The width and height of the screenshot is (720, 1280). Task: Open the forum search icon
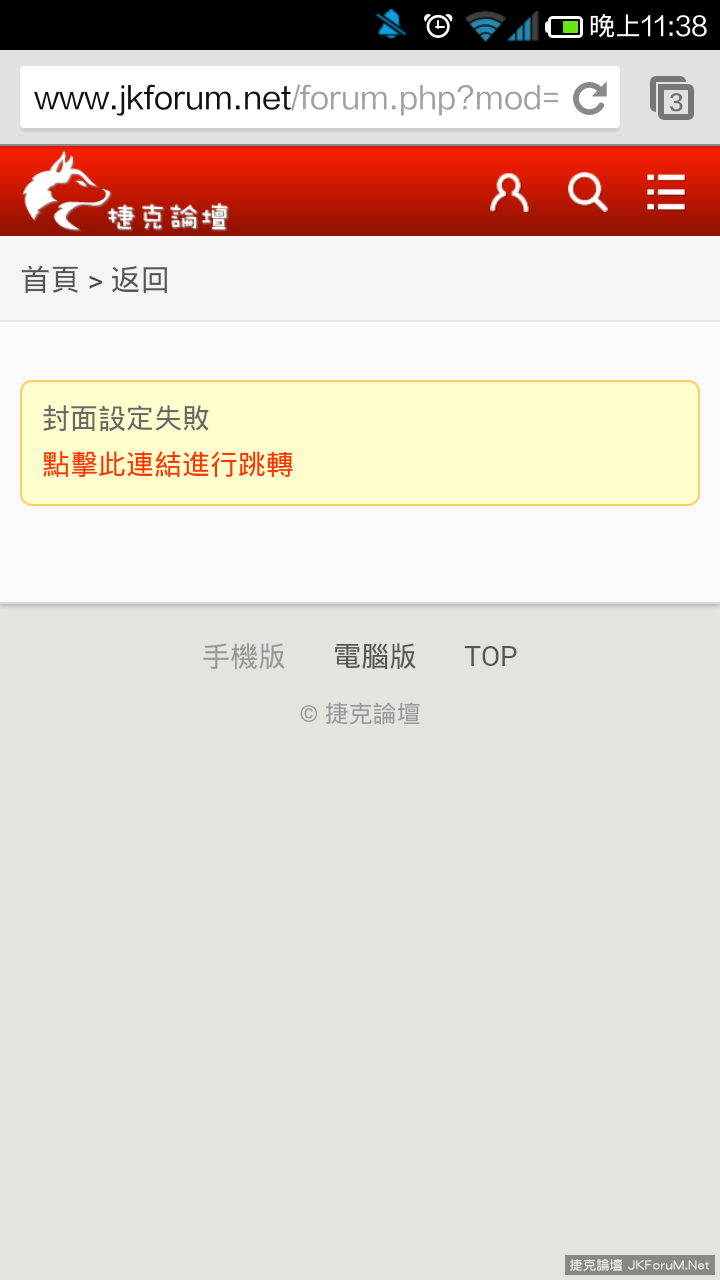[x=588, y=192]
